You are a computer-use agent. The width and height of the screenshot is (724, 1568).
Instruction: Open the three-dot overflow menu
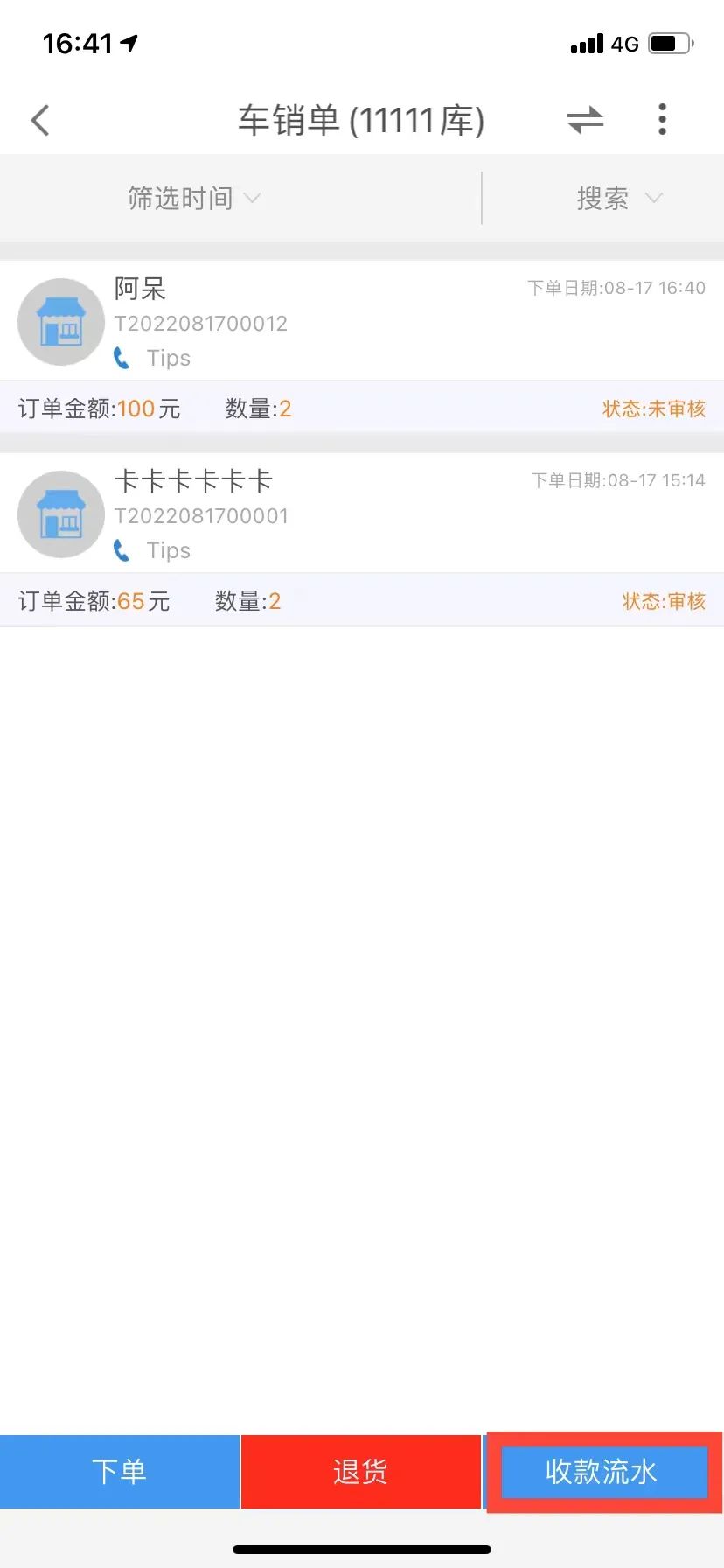pos(663,120)
